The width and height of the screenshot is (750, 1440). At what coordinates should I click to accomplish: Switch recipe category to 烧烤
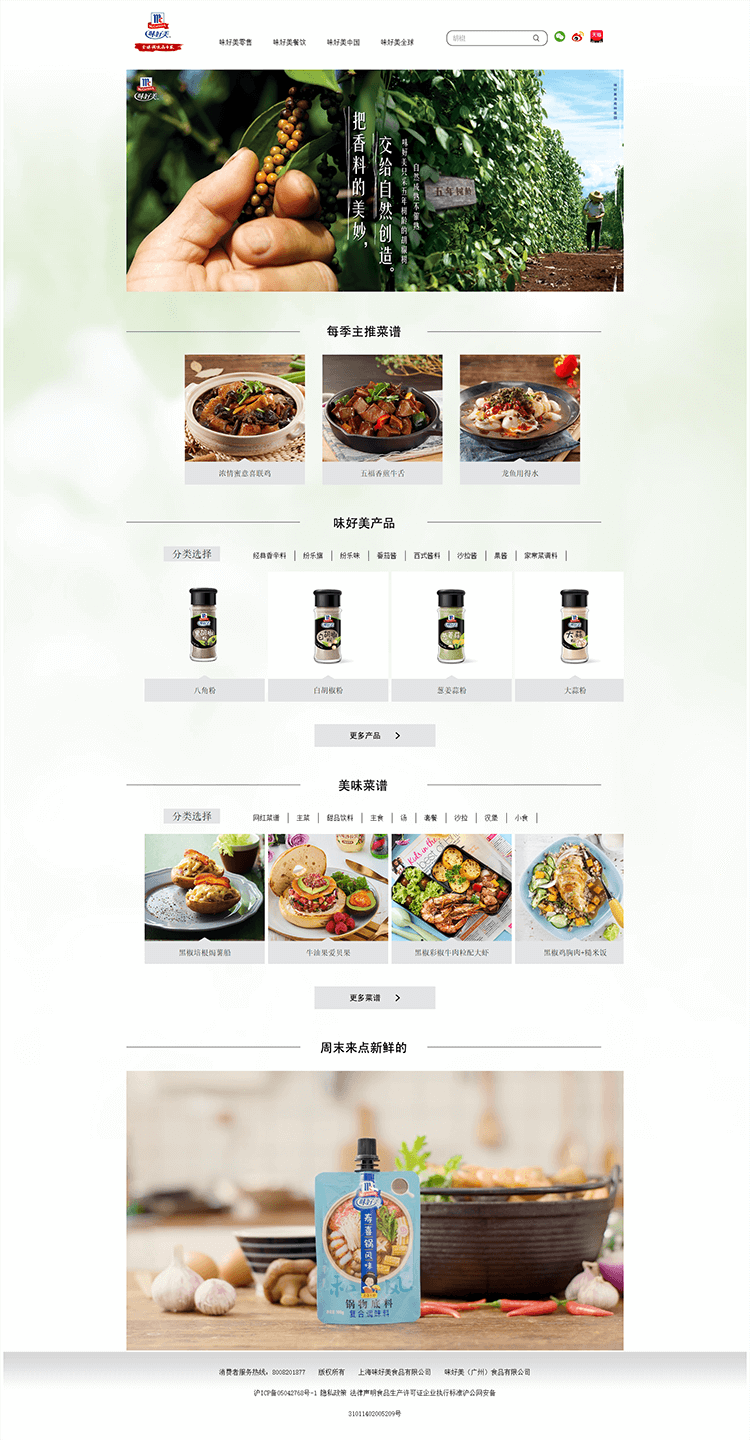coord(491,817)
